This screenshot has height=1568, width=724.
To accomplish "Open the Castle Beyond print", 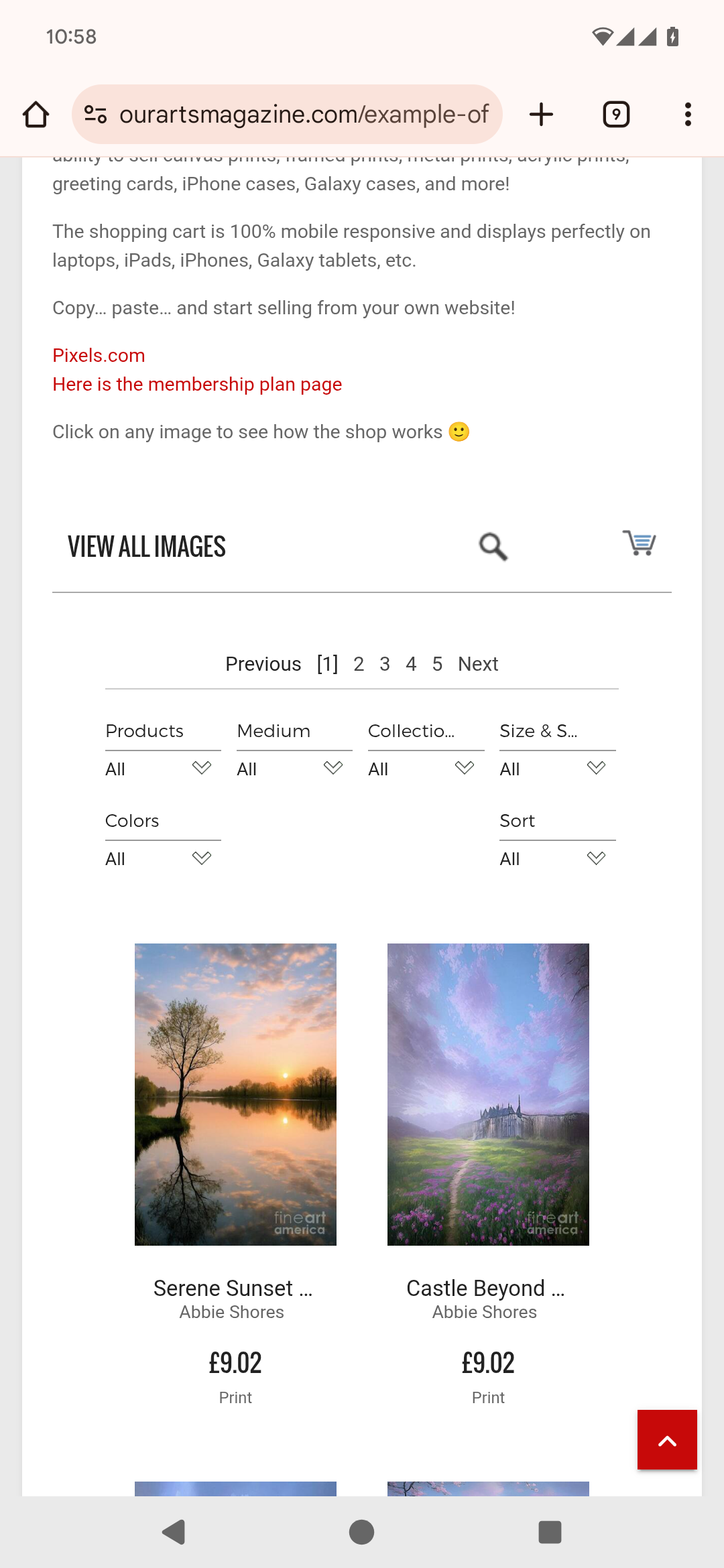I will coord(488,1094).
